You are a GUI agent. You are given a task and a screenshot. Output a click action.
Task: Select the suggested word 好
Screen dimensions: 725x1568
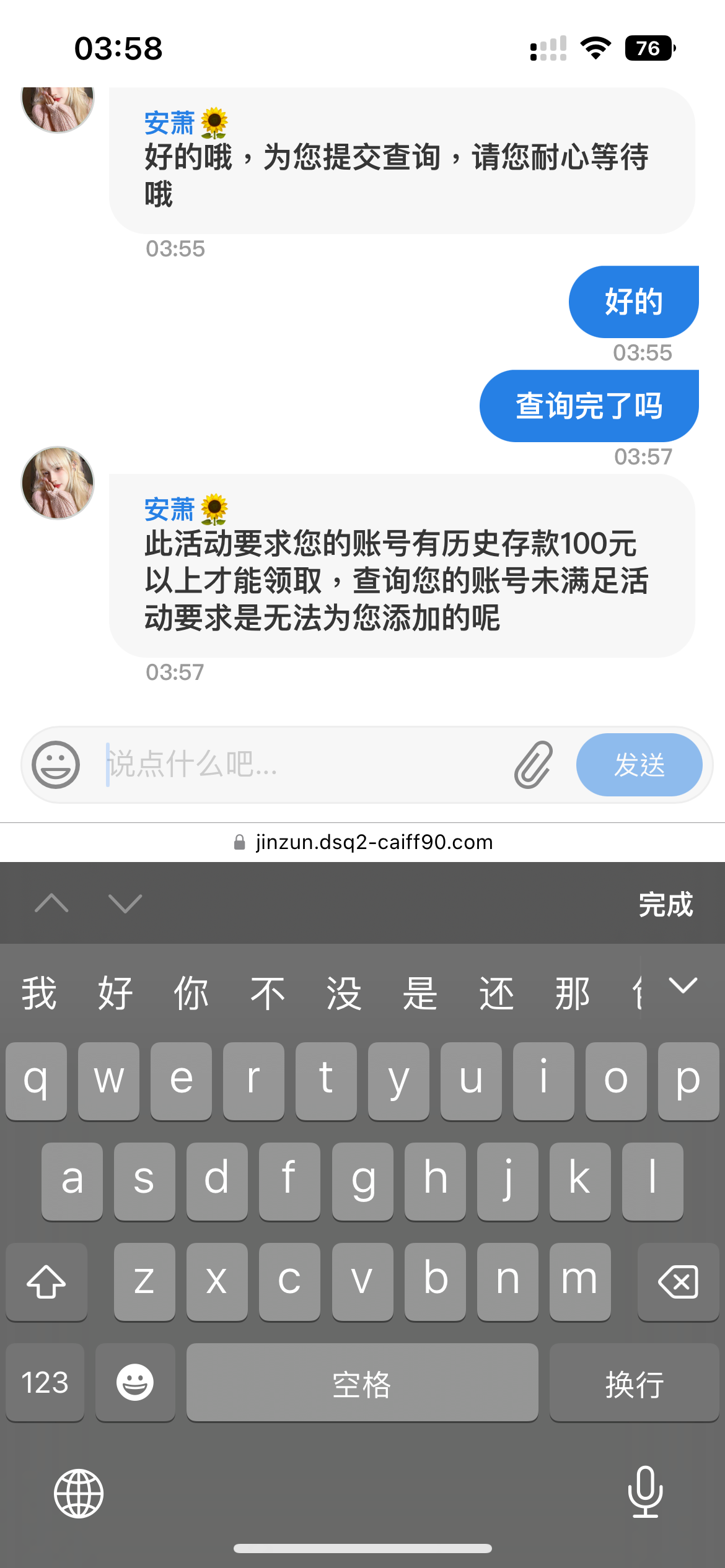pyautogui.click(x=115, y=993)
